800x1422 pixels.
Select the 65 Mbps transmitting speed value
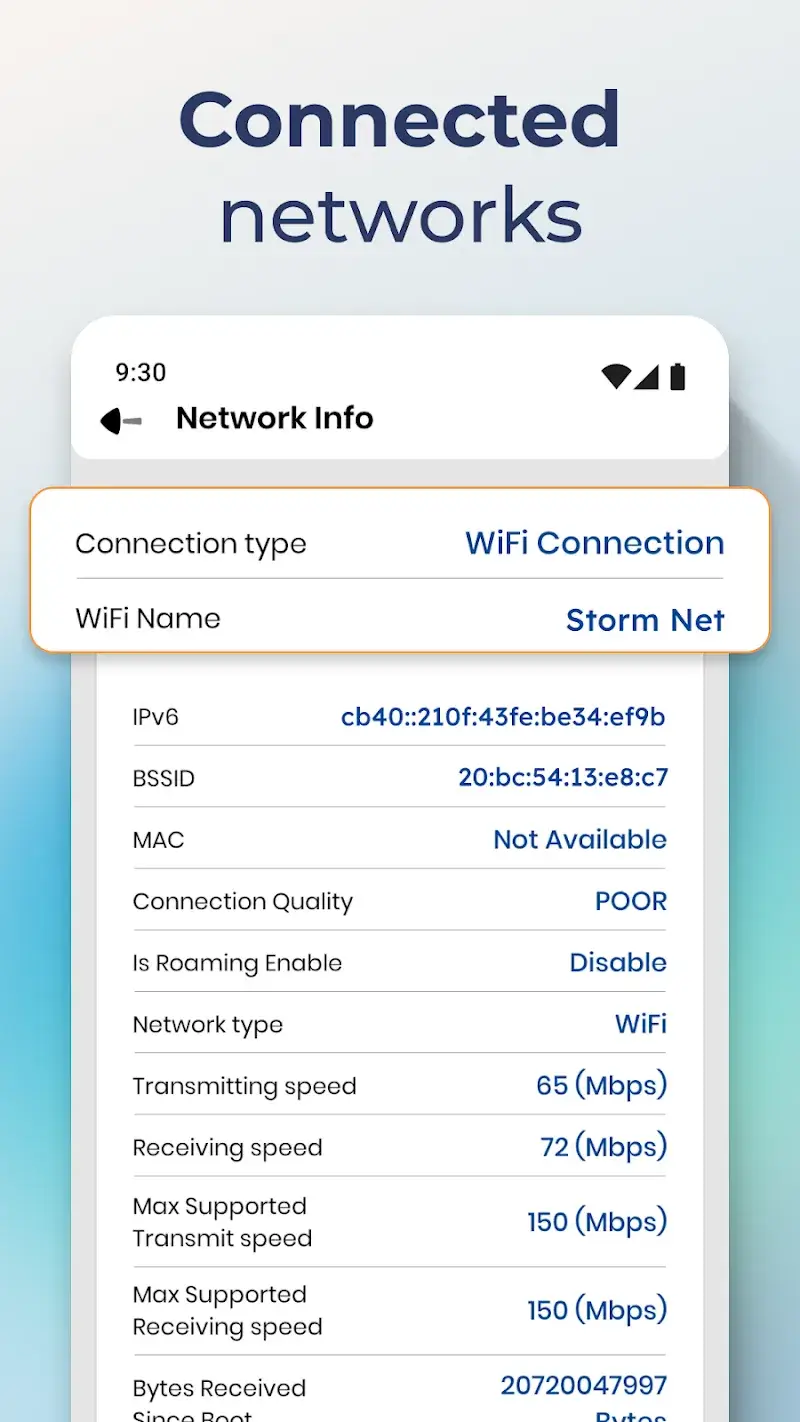tap(600, 1085)
